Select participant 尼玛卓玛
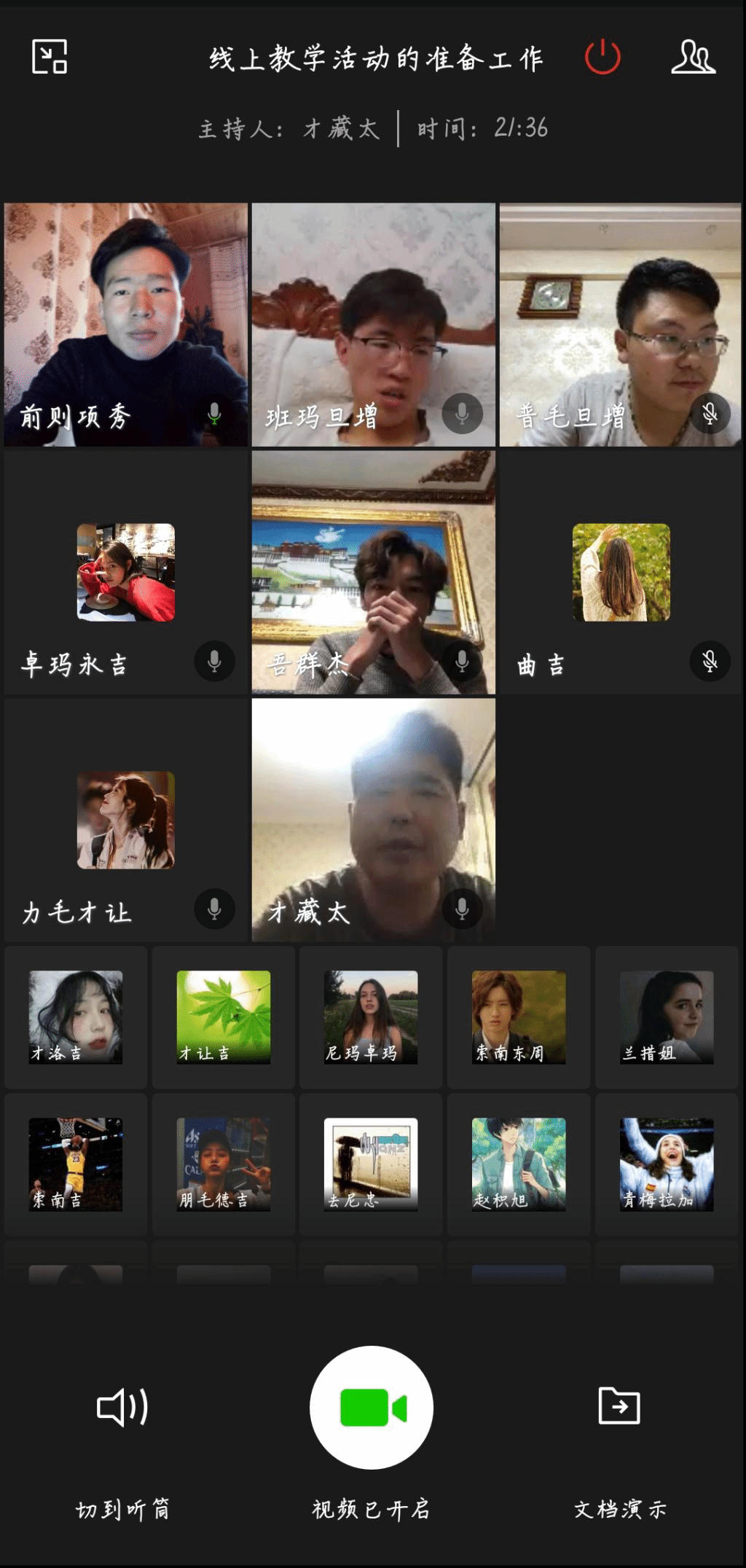The width and height of the screenshot is (746, 1568). click(371, 1017)
